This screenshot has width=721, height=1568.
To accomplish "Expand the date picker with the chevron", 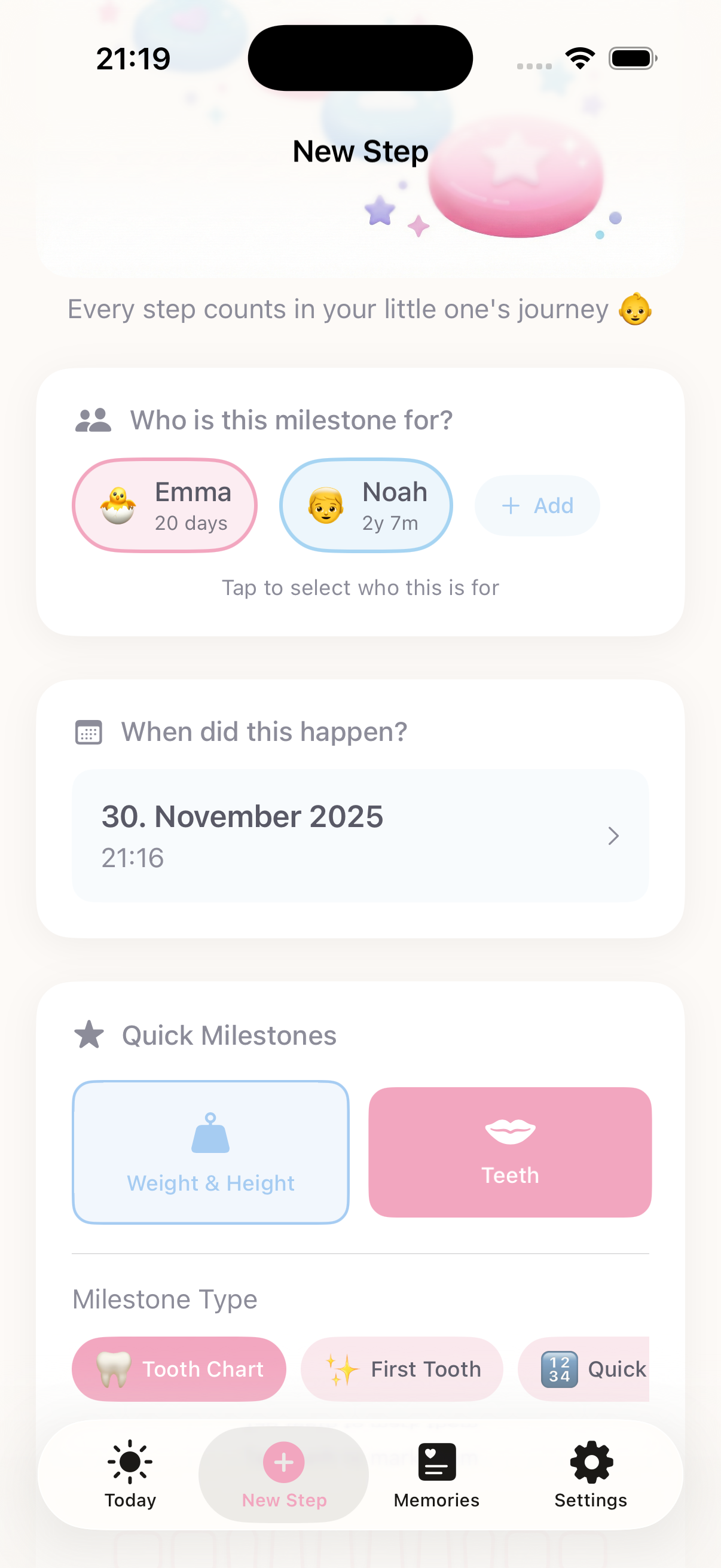I will pos(614,836).
